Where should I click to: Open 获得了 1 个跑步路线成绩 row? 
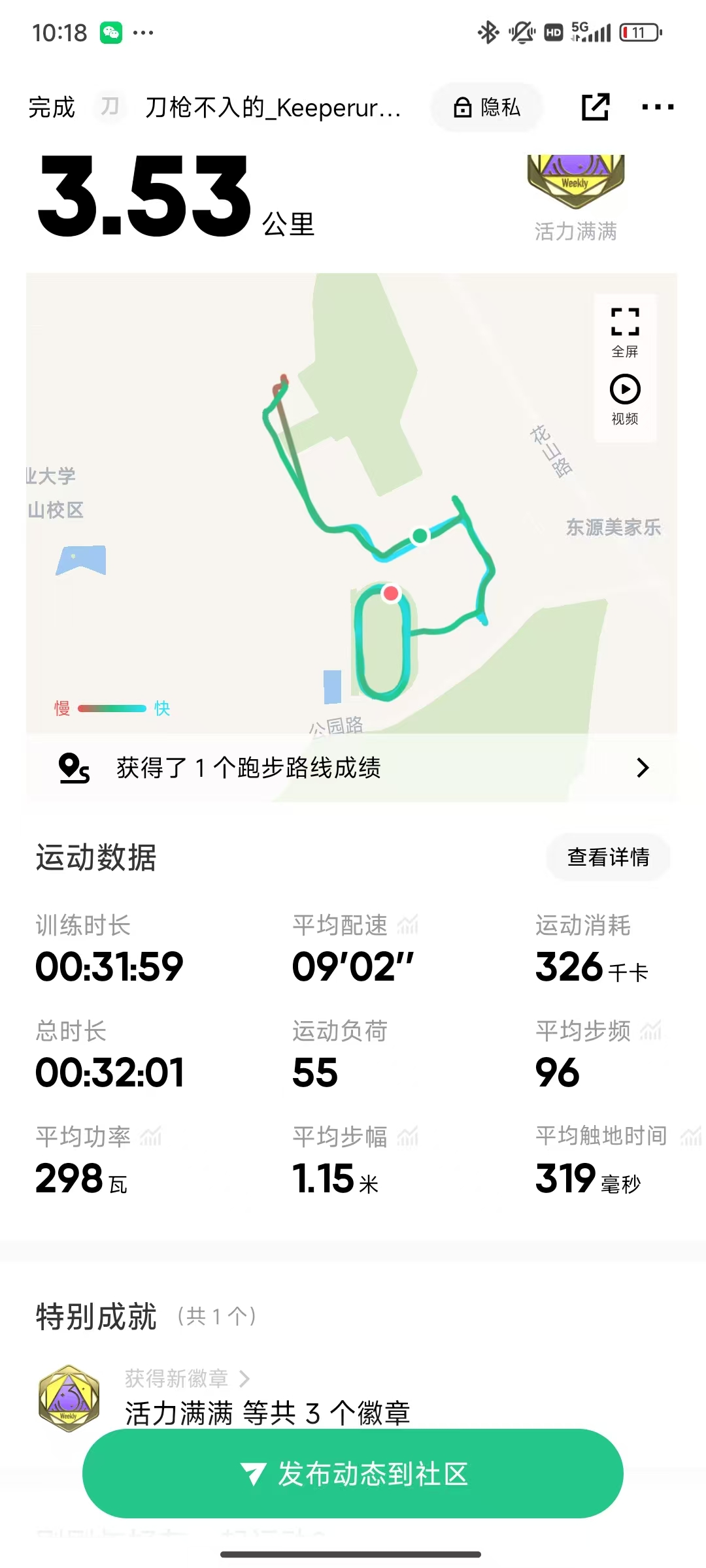(x=352, y=768)
